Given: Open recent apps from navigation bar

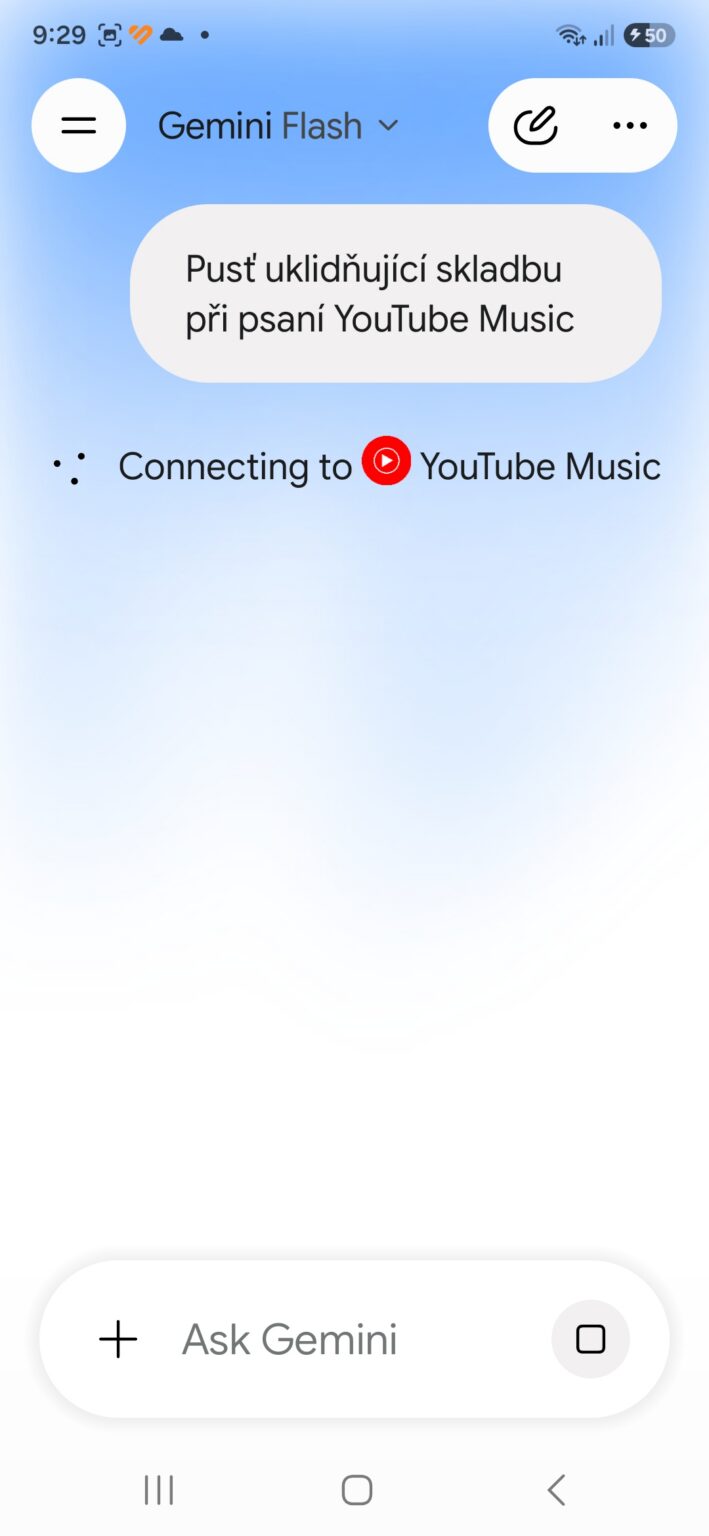Looking at the screenshot, I should click(x=159, y=1490).
